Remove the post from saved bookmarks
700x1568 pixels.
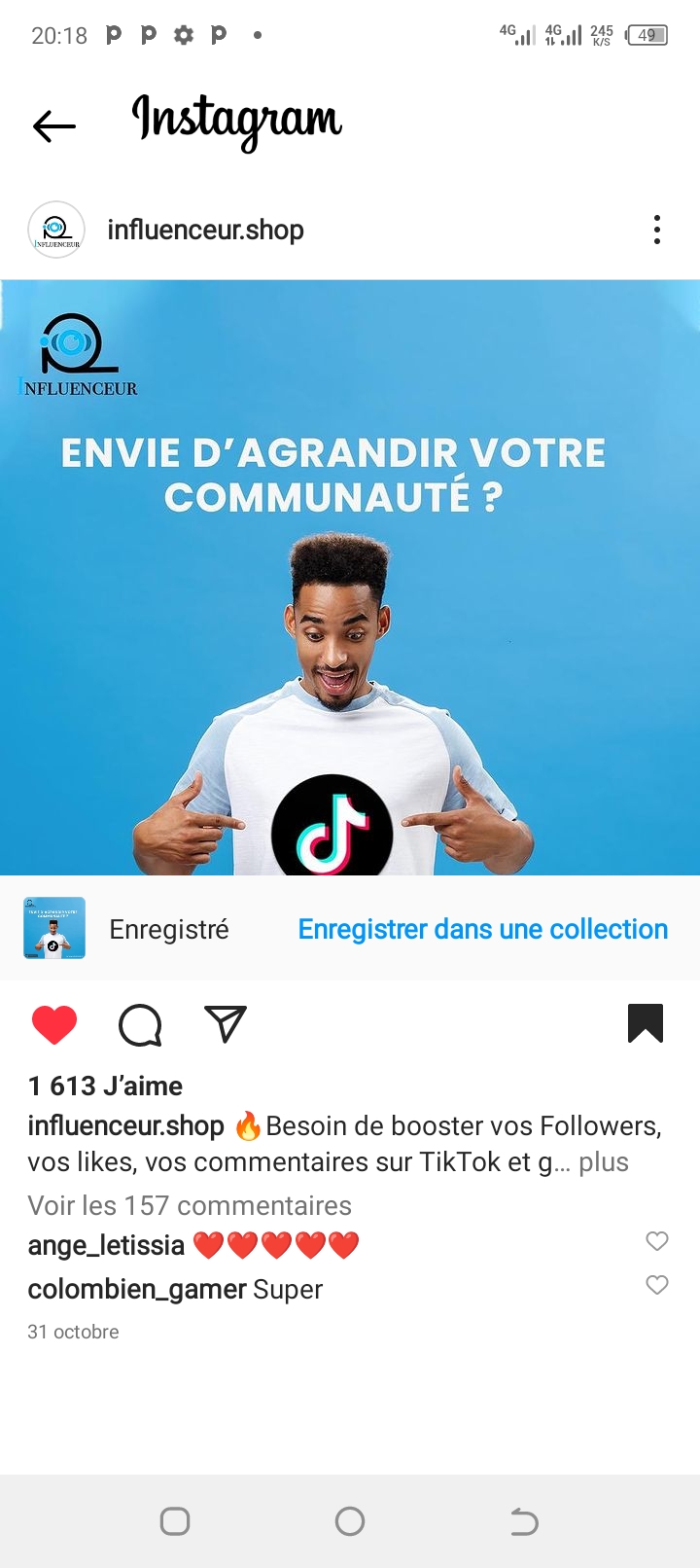pos(646,1023)
